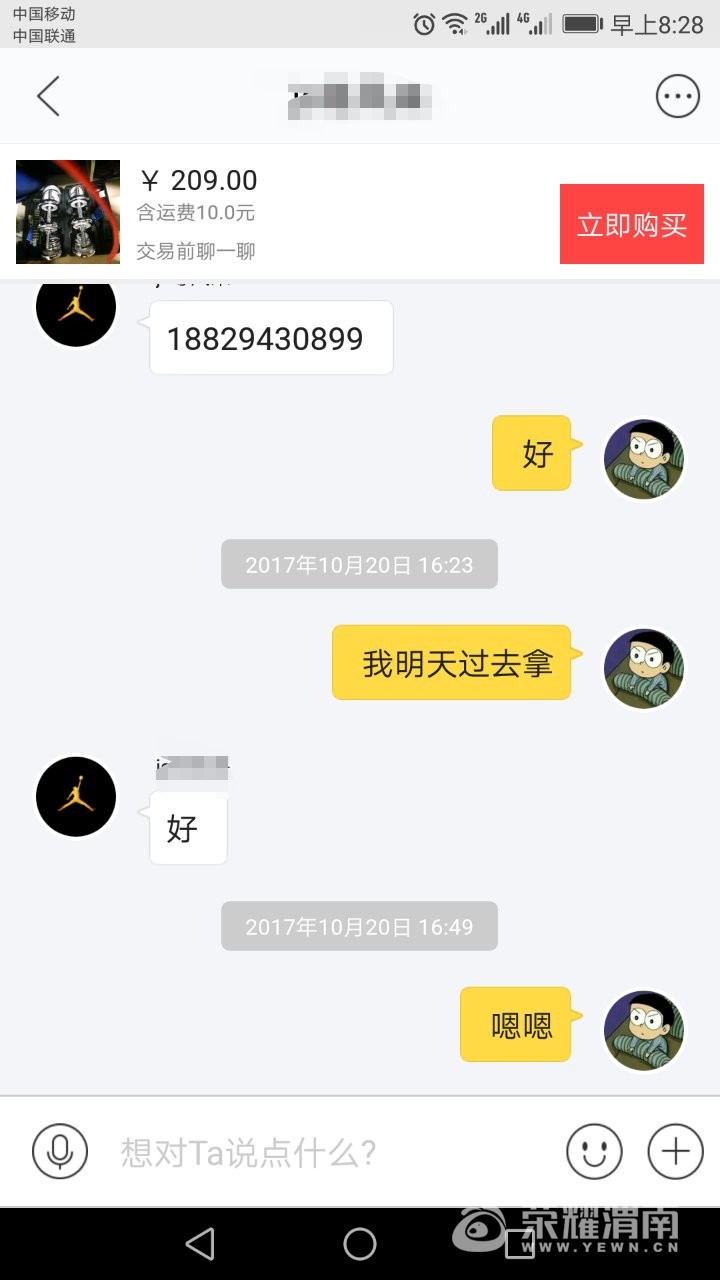
Task: Select the phone number 18829430899 message
Action: [270, 338]
